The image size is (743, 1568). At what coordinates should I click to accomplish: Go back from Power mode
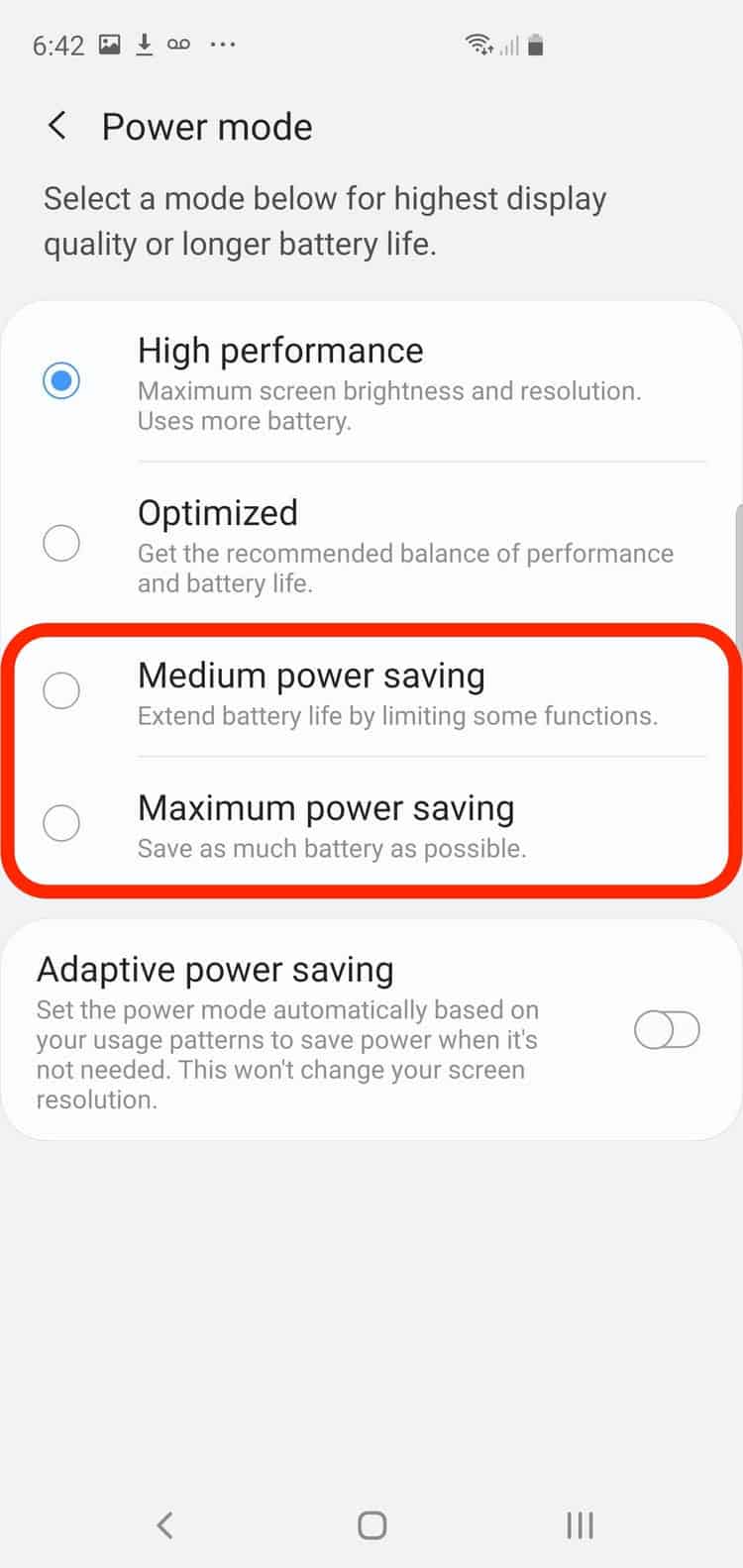click(x=57, y=126)
